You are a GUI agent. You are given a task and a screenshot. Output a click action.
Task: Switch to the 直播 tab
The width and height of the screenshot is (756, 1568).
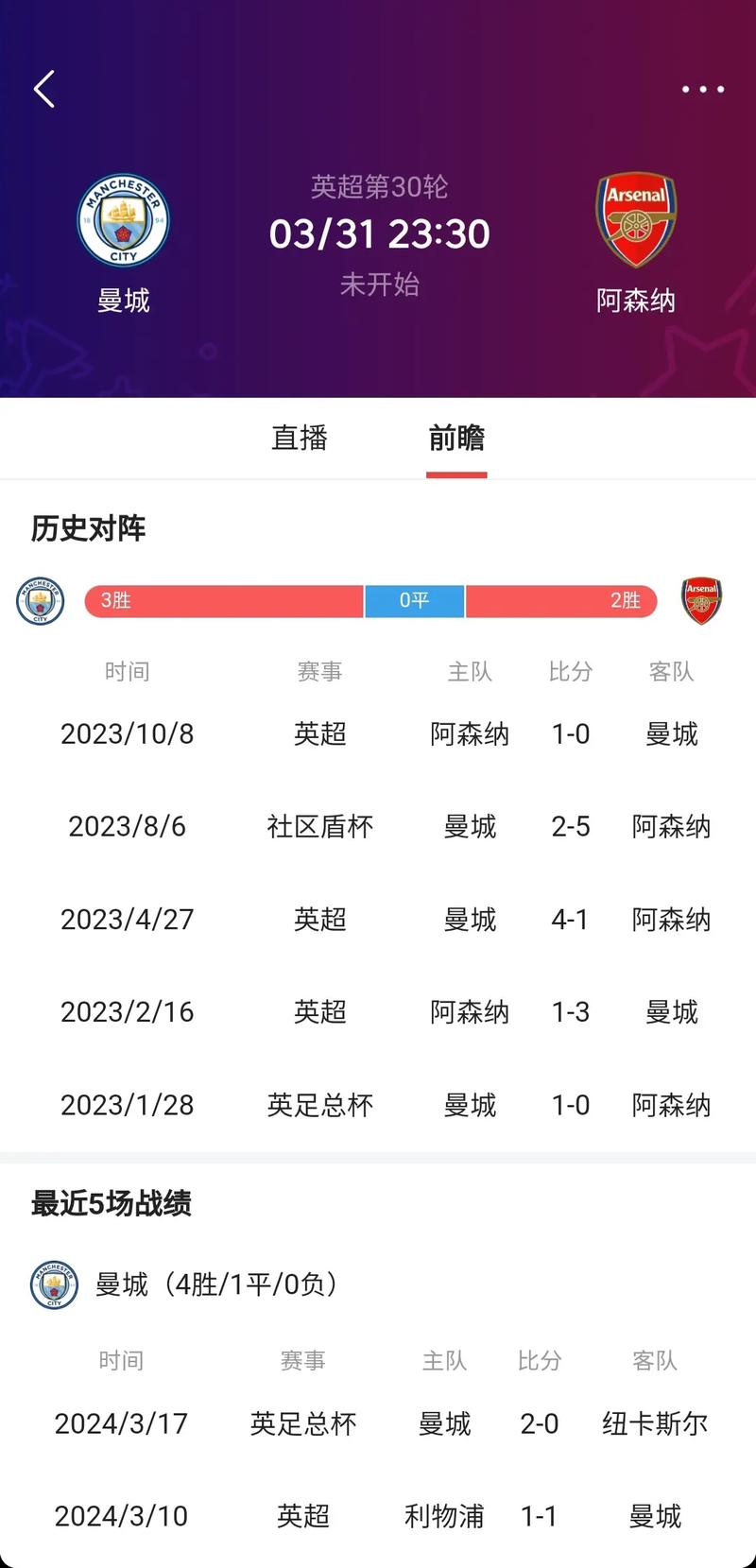click(300, 438)
